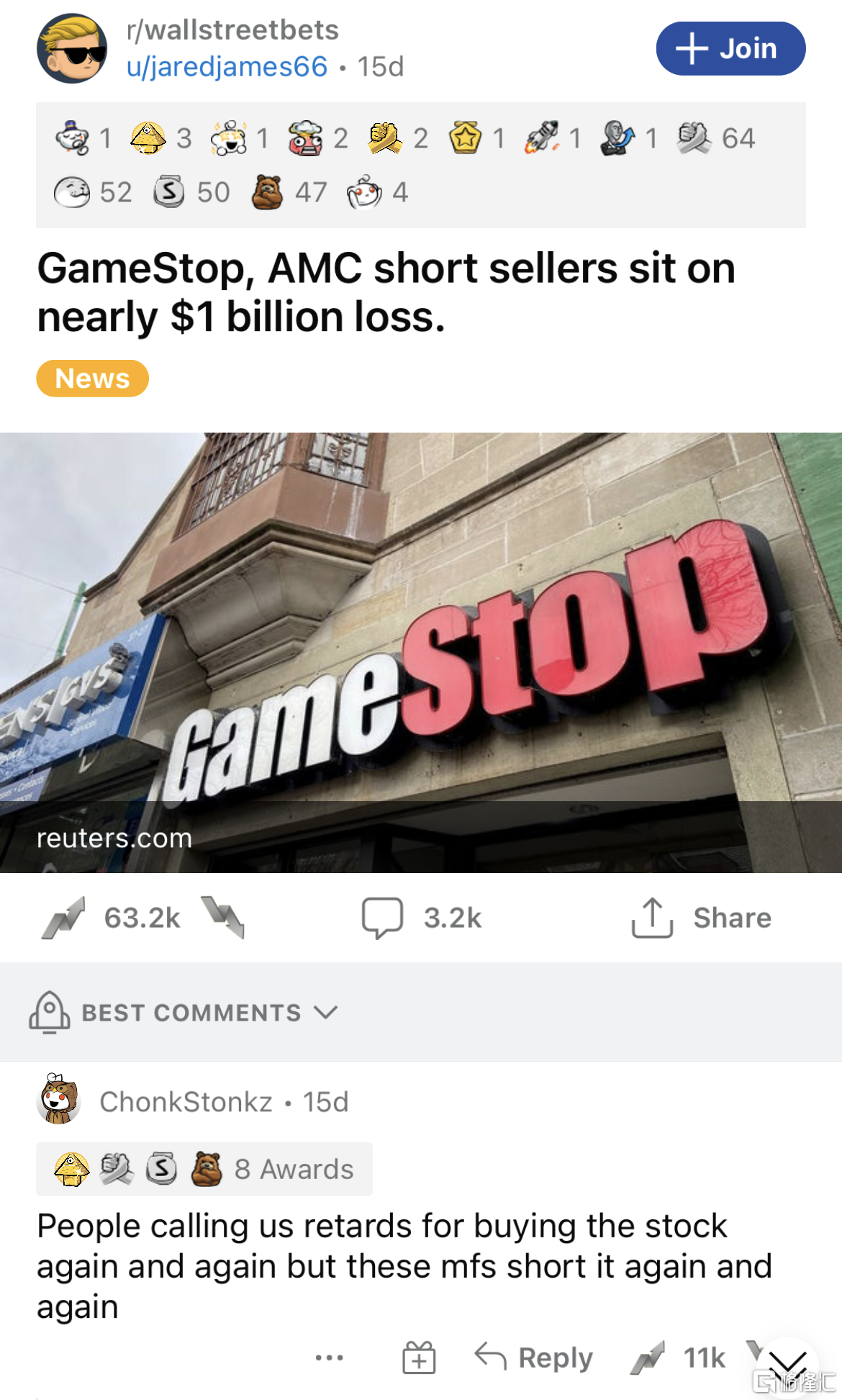Open the reuters.com GameStop article
The height and width of the screenshot is (1400, 842).
tap(421, 651)
